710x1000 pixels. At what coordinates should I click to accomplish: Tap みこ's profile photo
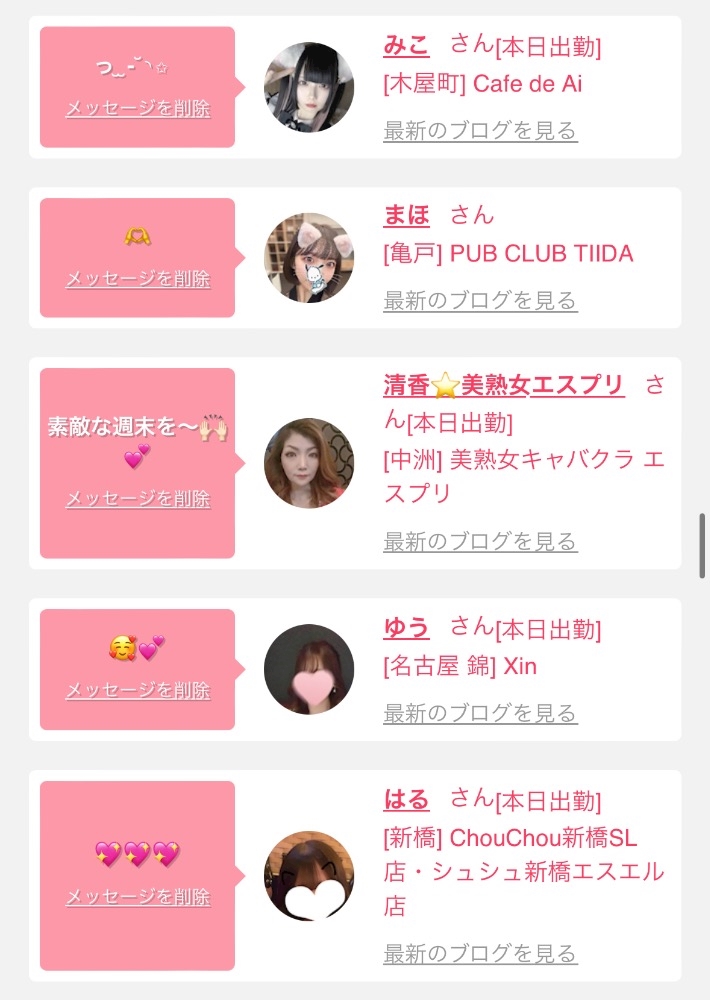tap(309, 87)
